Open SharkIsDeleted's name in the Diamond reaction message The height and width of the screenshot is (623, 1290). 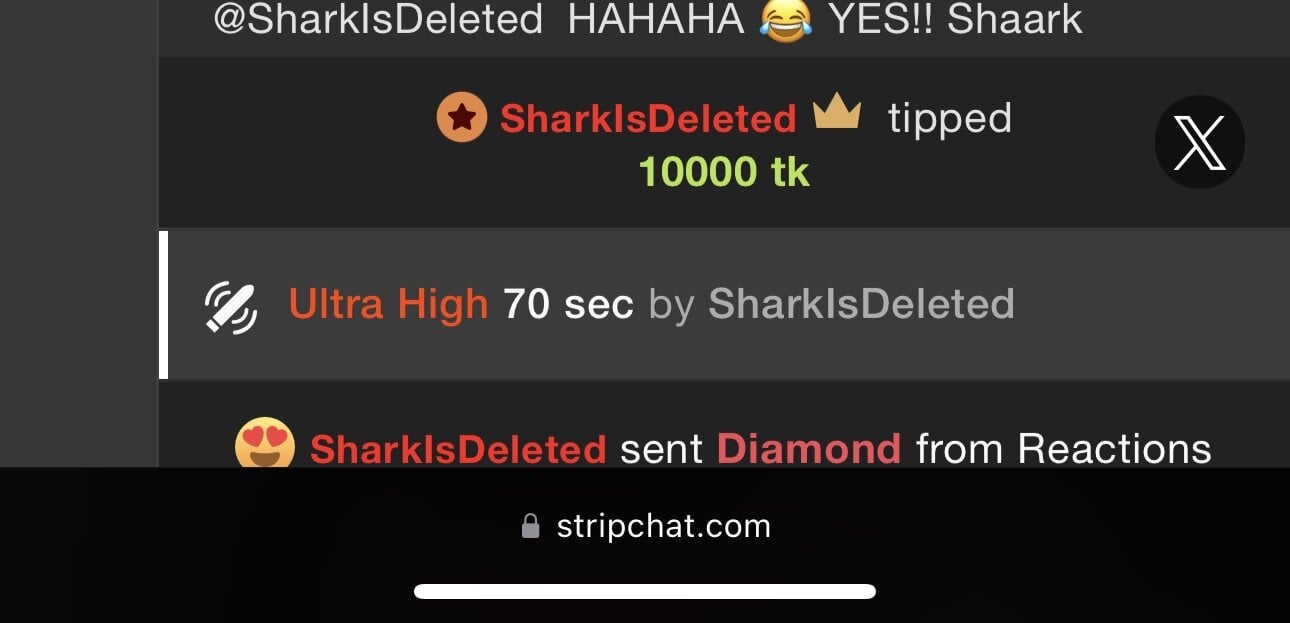(457, 450)
